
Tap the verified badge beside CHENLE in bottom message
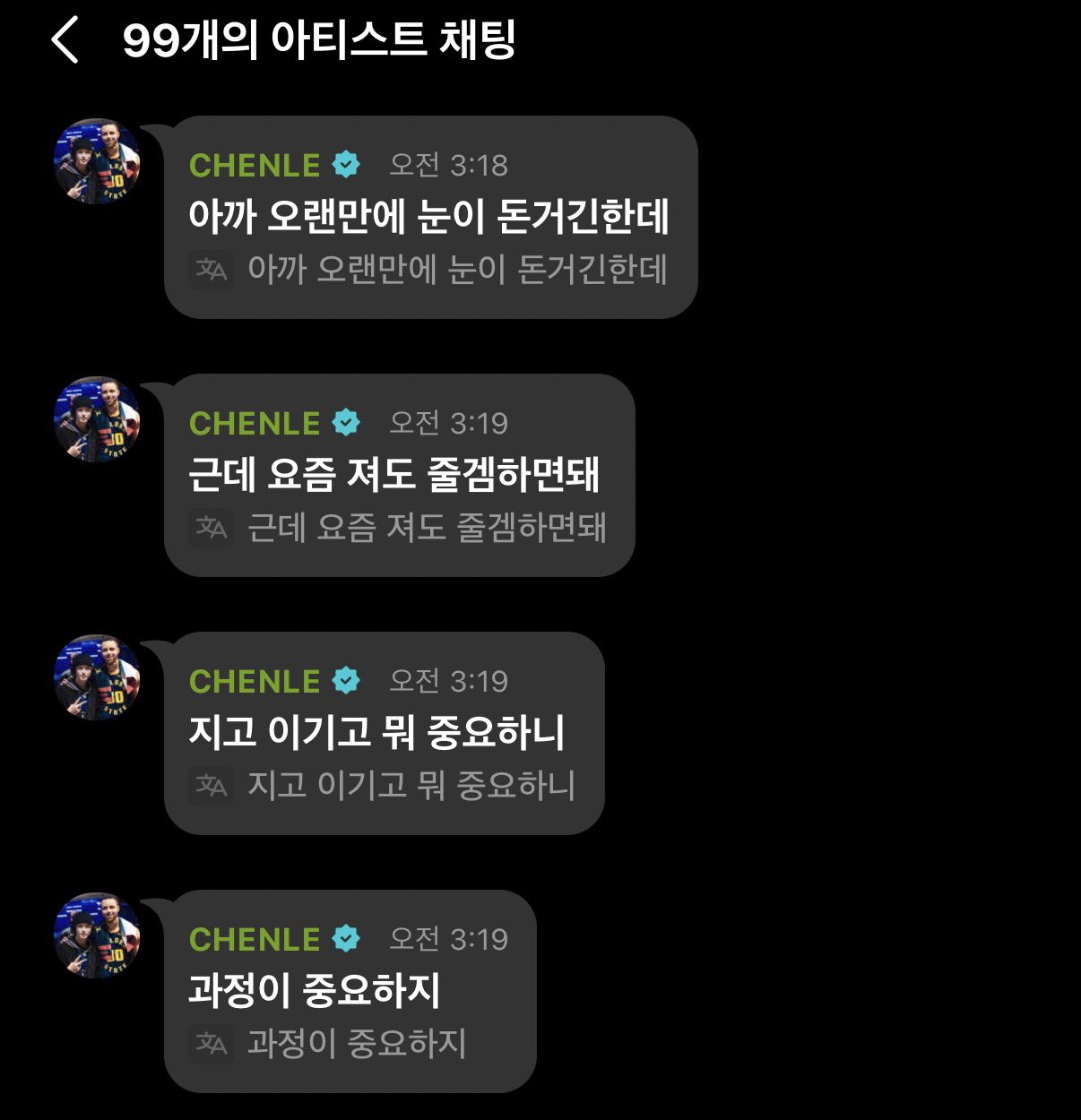tap(347, 939)
